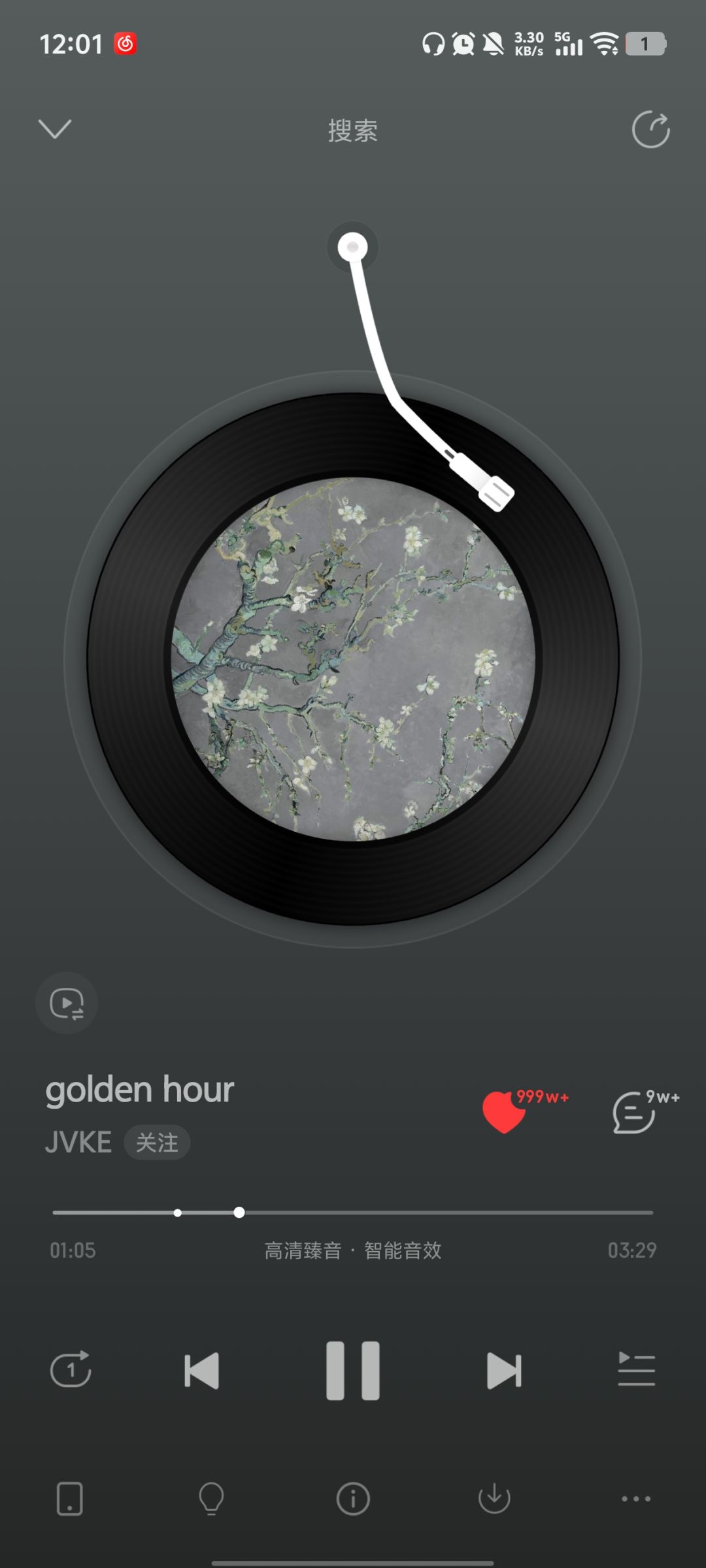The image size is (706, 1568).
Task: Open the play queue list
Action: coord(635,1370)
